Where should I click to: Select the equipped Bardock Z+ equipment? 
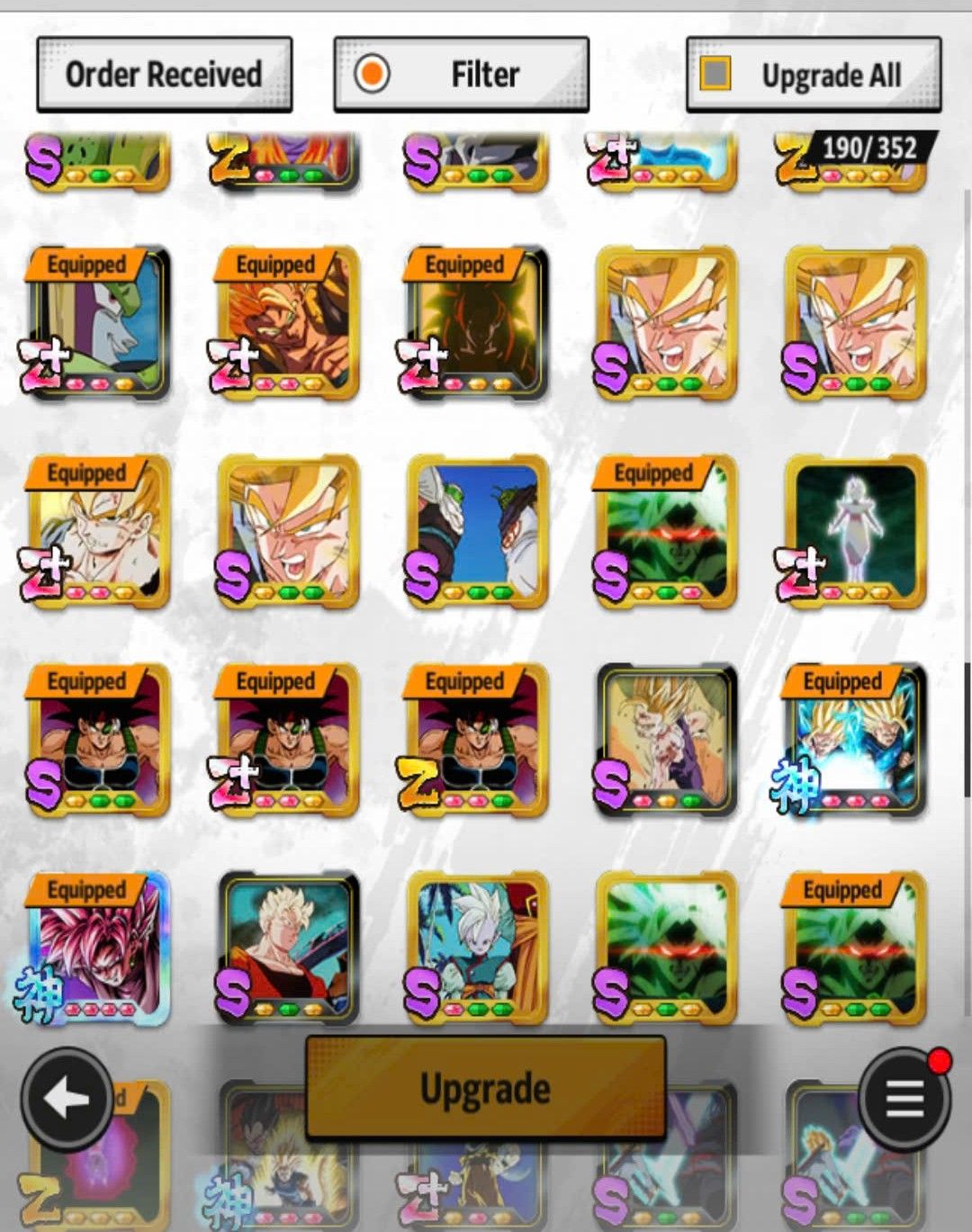(287, 741)
